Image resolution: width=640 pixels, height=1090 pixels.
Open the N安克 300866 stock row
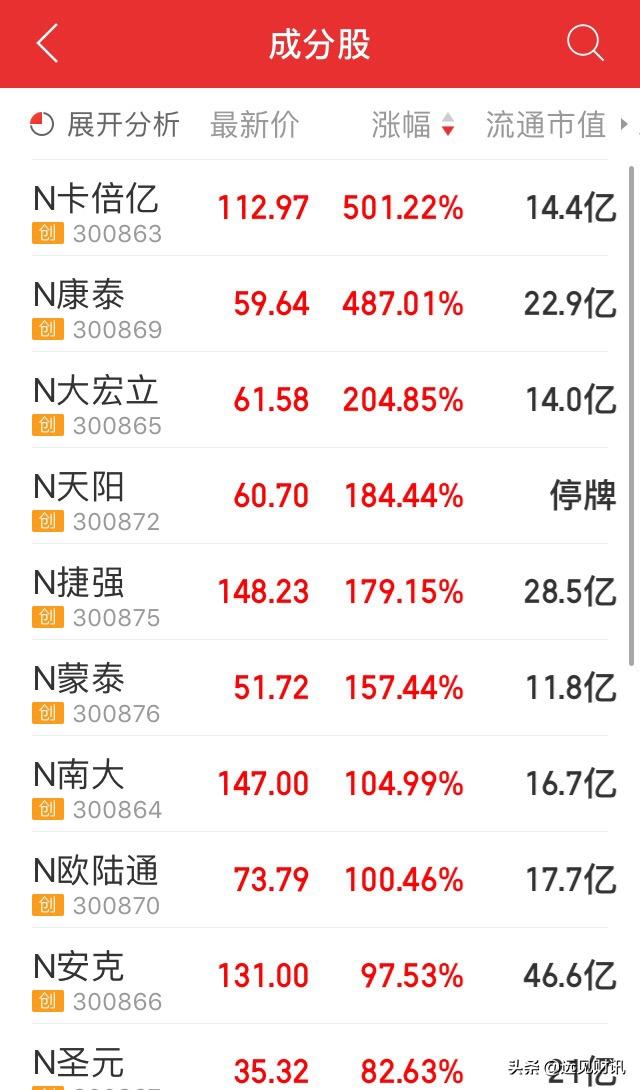pyautogui.click(x=320, y=975)
